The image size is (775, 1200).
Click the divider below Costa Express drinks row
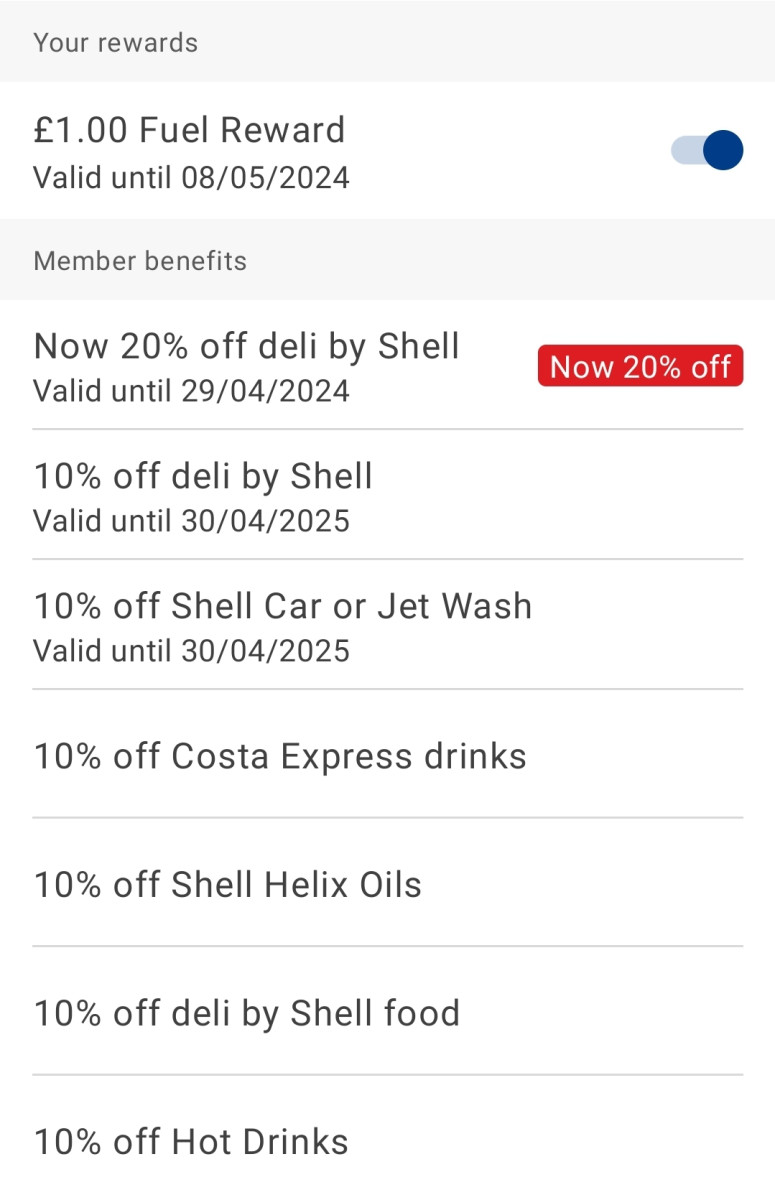[387, 815]
